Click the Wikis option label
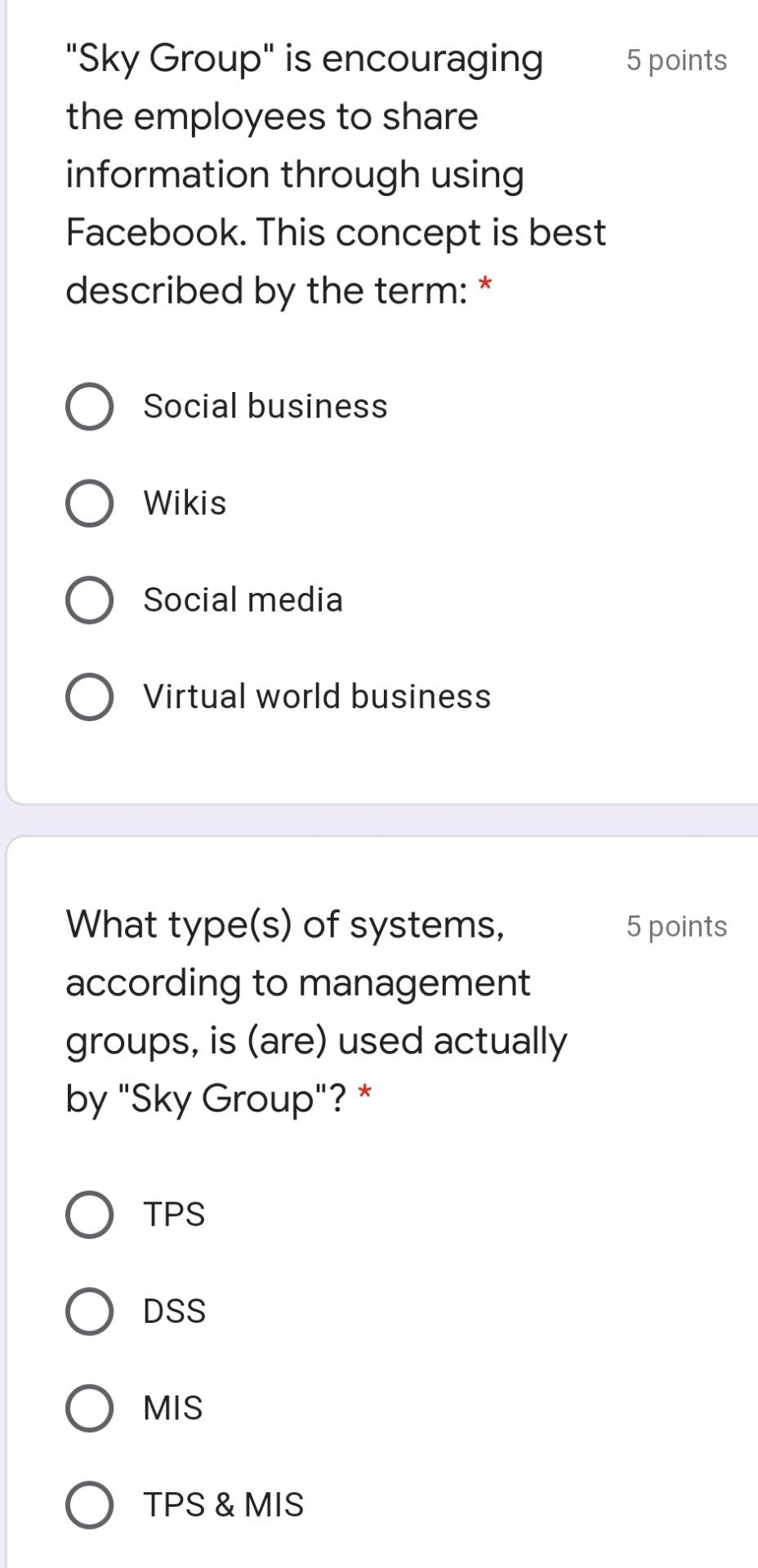 (185, 503)
